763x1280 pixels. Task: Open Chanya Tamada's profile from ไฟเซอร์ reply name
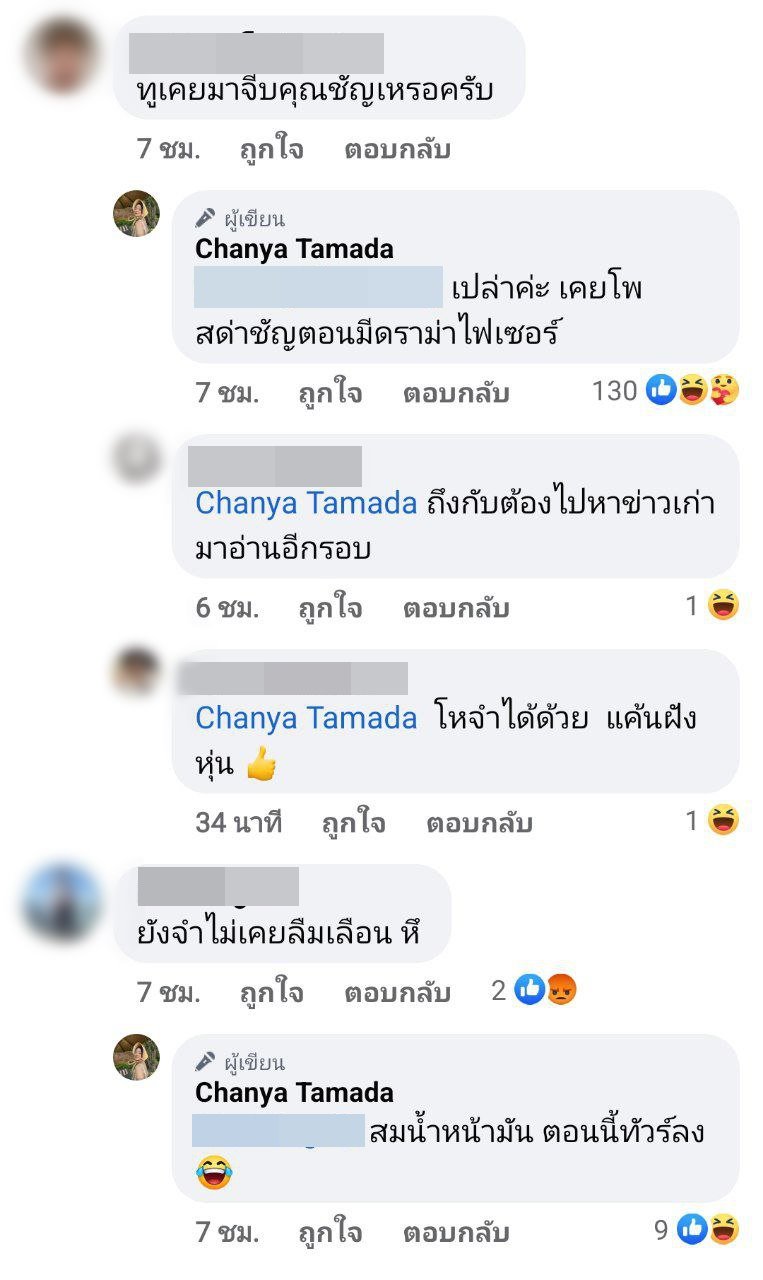coord(294,249)
